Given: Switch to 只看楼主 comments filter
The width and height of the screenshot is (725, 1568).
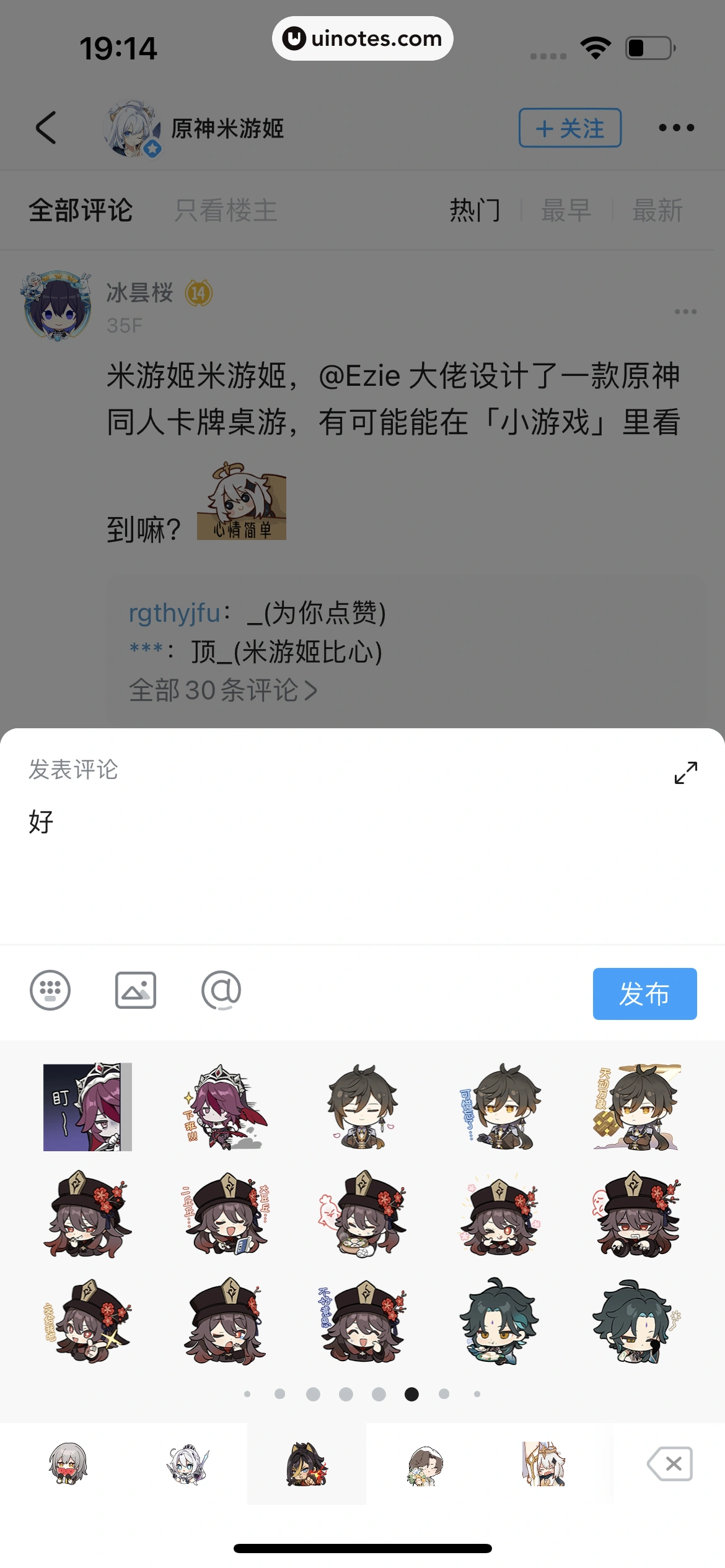Looking at the screenshot, I should (226, 211).
